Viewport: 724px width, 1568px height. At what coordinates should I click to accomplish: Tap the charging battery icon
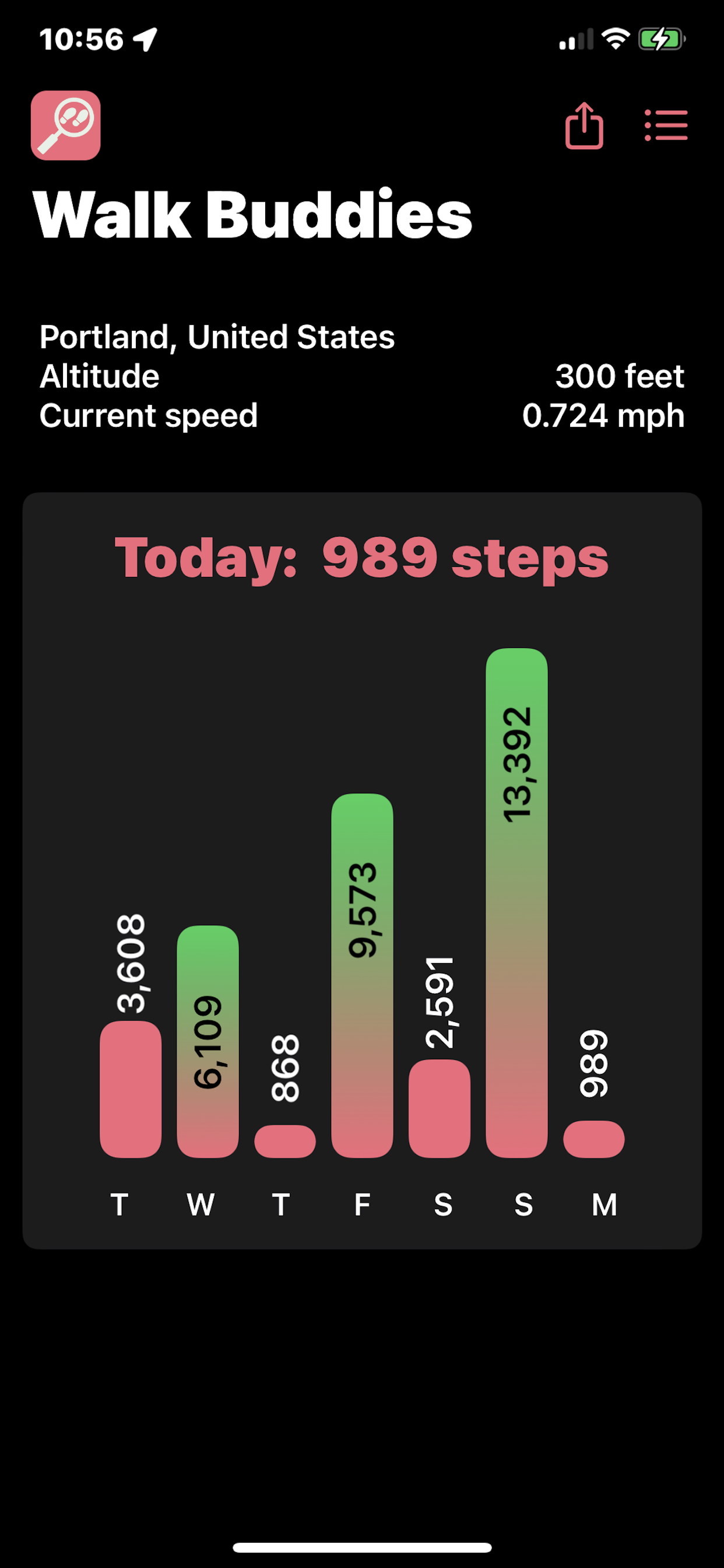pos(660,39)
